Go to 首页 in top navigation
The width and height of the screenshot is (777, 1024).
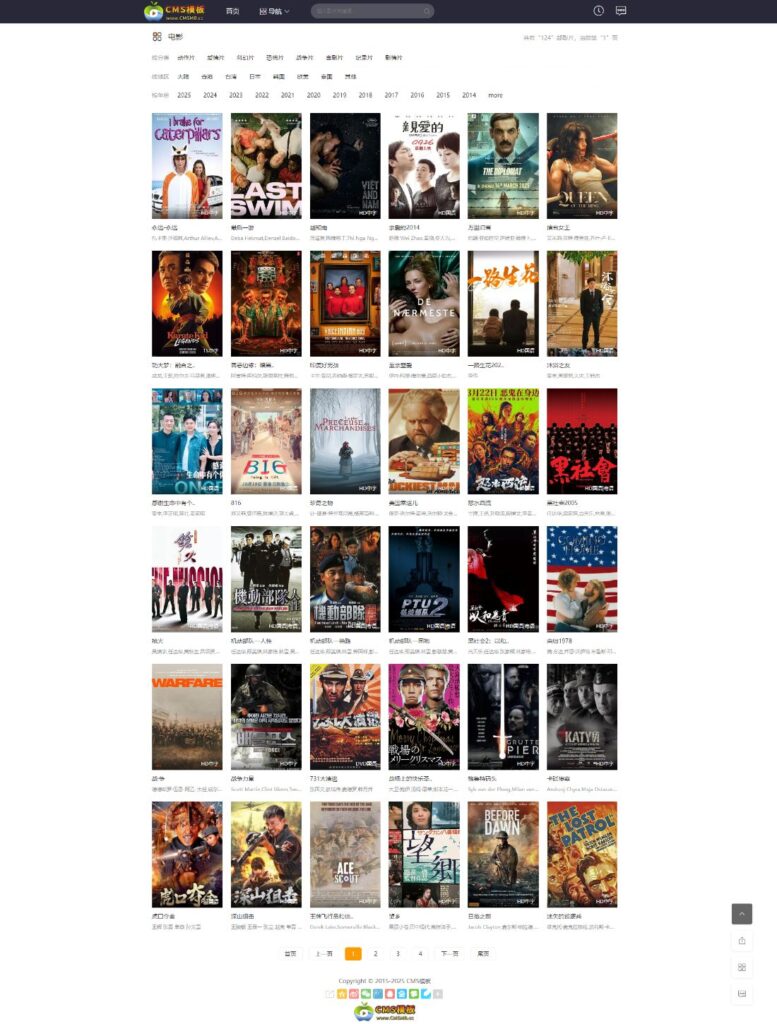(232, 11)
